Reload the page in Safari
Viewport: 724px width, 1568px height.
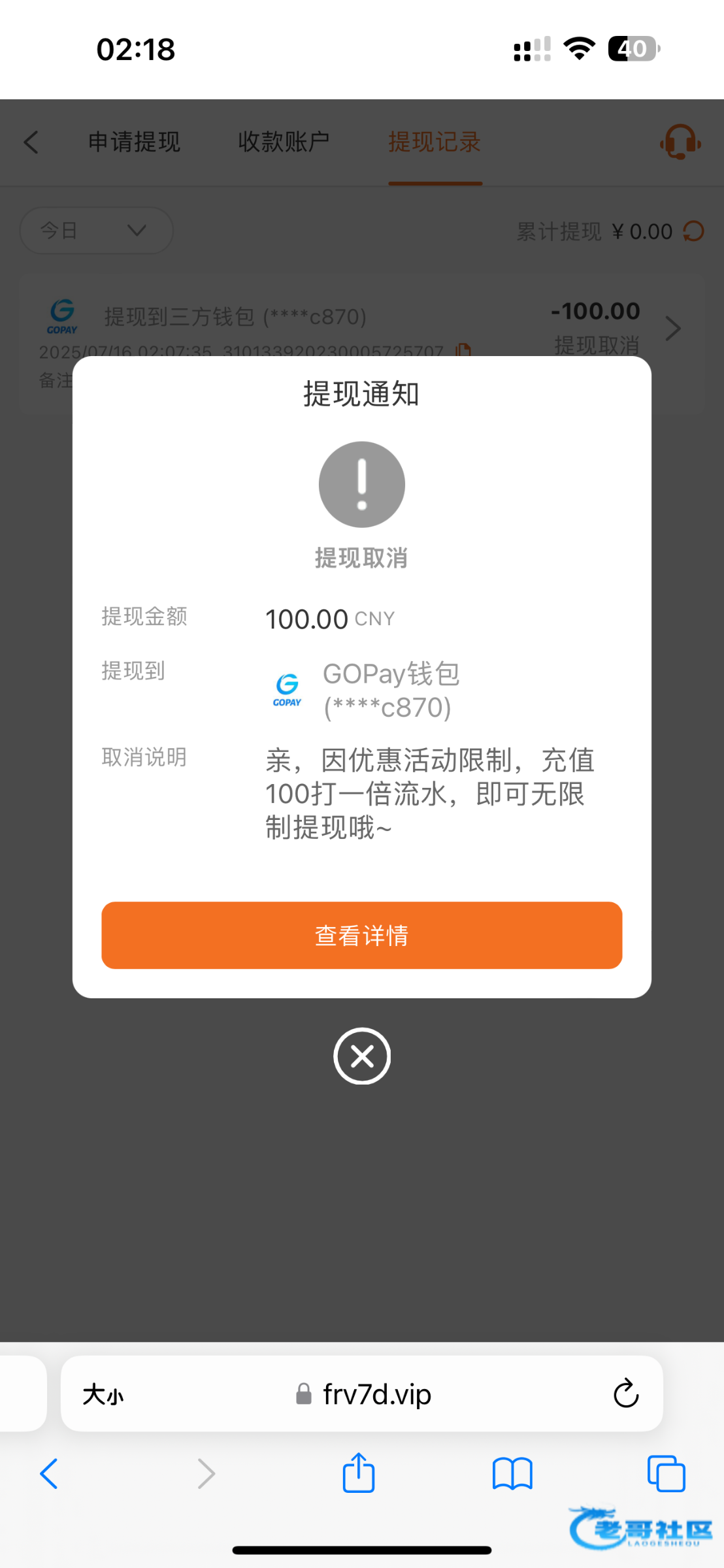pyautogui.click(x=625, y=1394)
